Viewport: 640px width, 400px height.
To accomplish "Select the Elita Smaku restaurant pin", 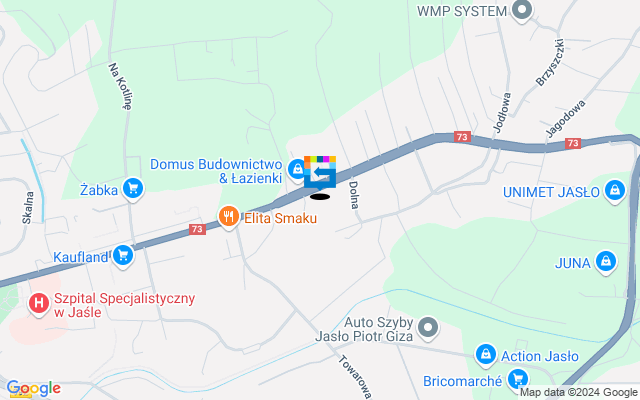I will point(229,217).
